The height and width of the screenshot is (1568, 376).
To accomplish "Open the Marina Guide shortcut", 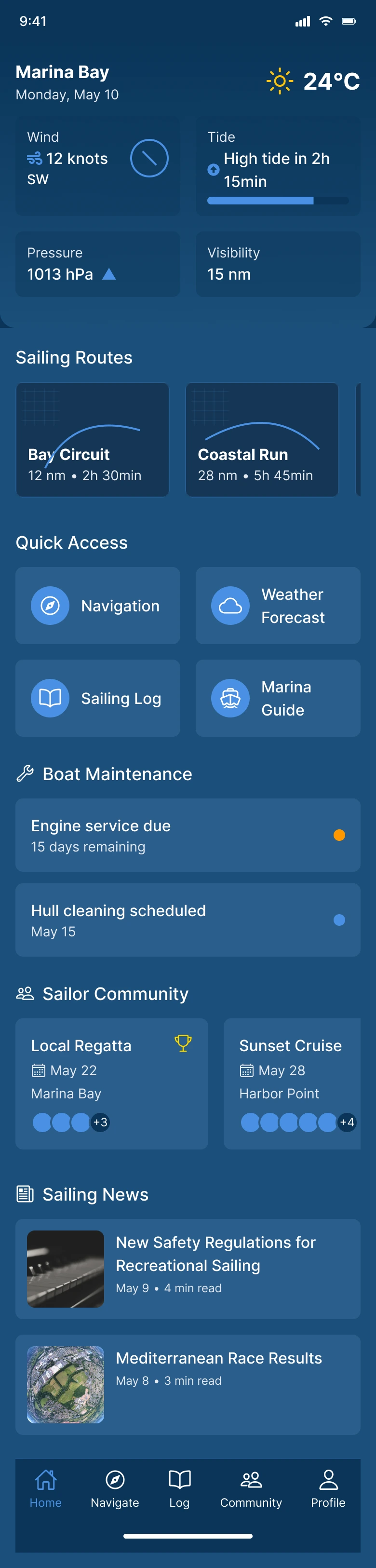I will [x=278, y=698].
